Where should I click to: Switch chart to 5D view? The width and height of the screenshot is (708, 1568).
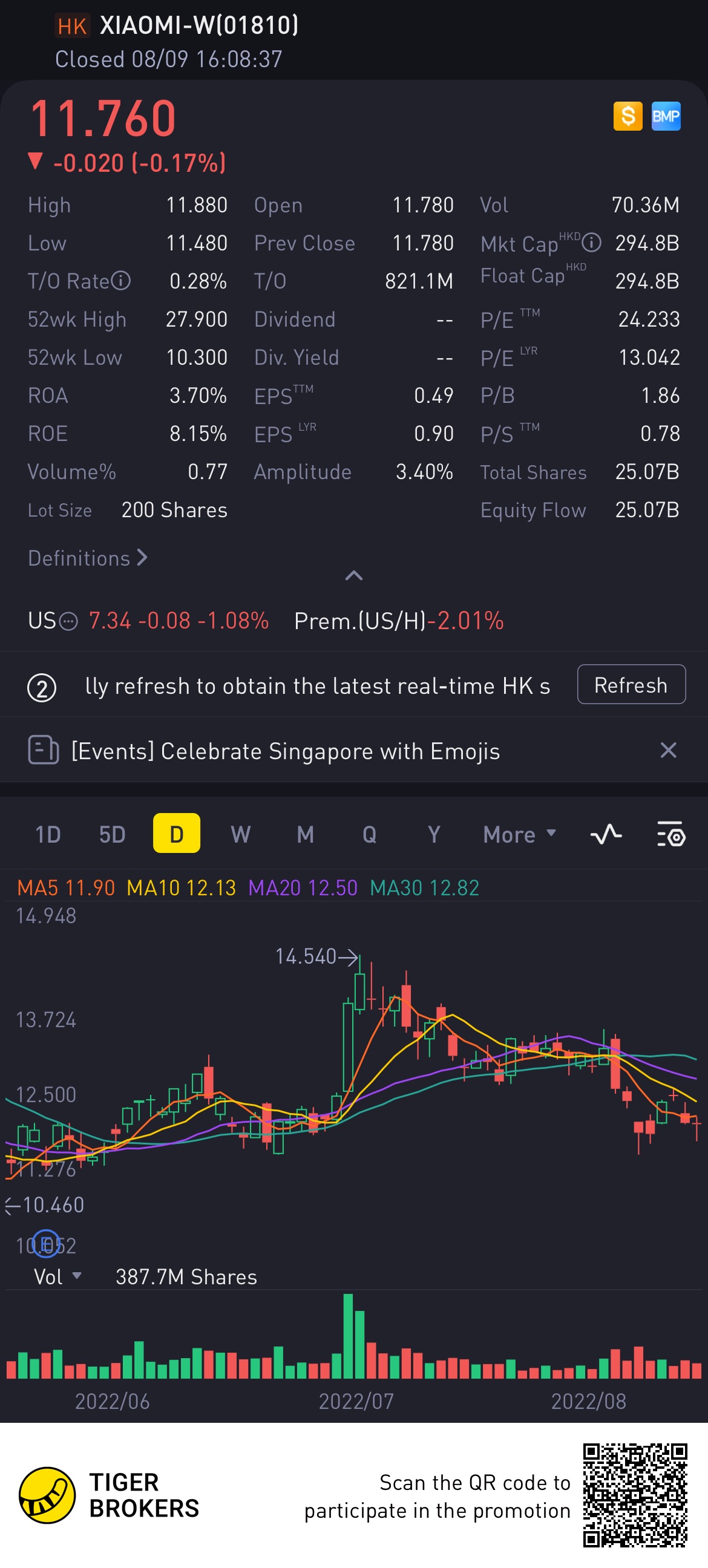click(x=112, y=834)
